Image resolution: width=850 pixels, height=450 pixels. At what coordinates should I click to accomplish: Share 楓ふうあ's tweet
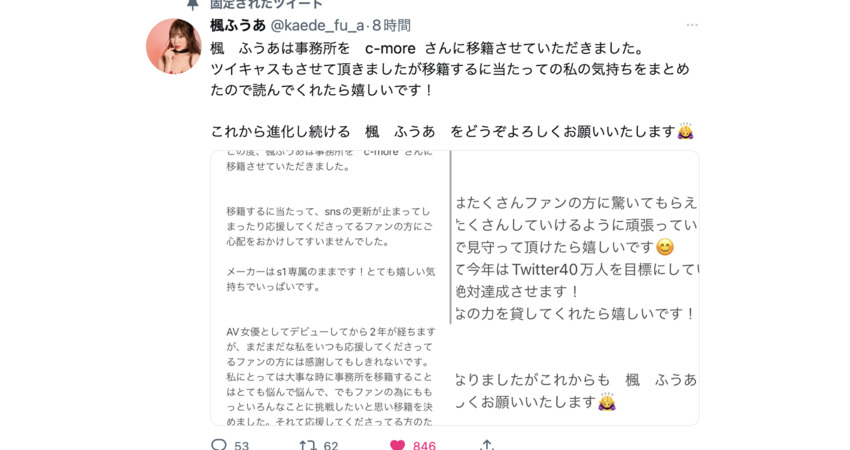[x=487, y=444]
